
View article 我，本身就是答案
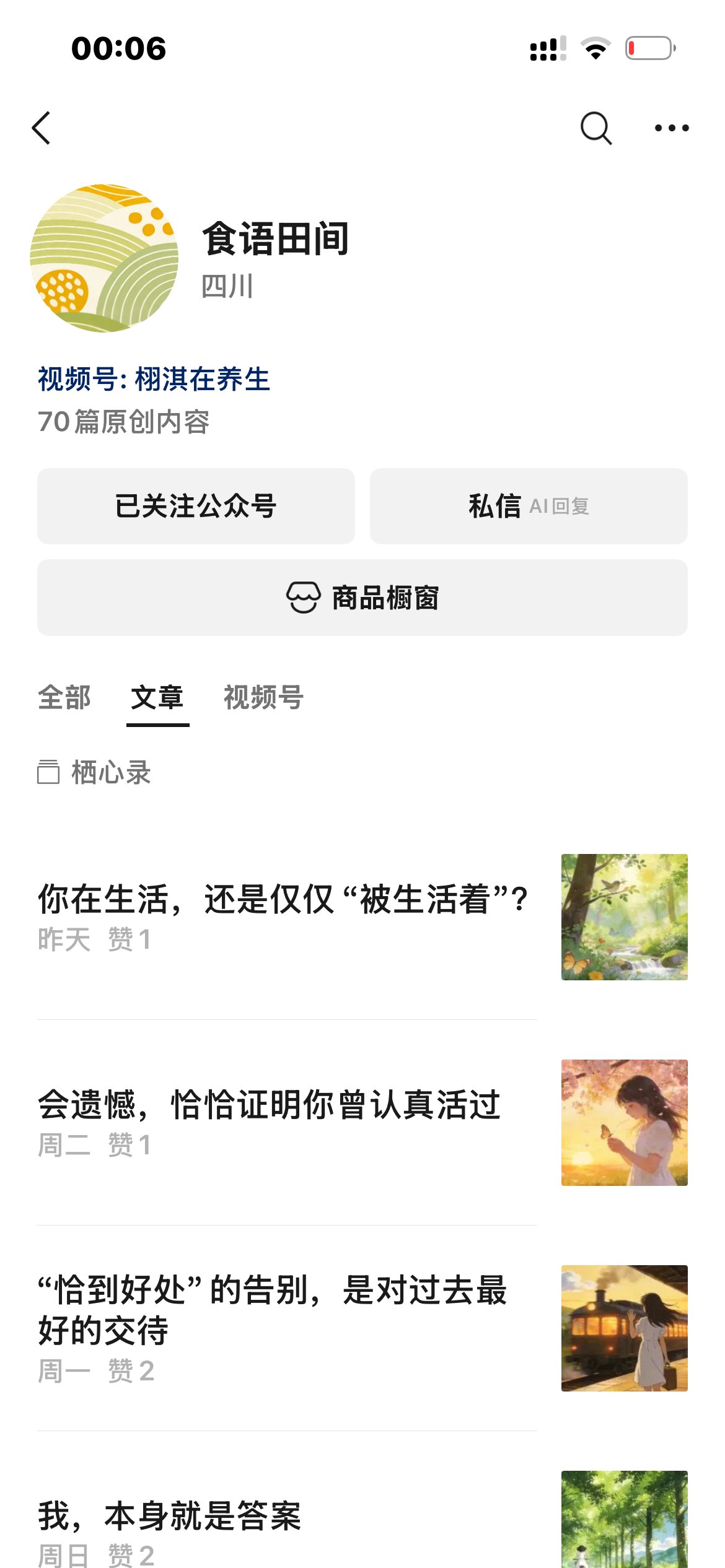[170, 1516]
